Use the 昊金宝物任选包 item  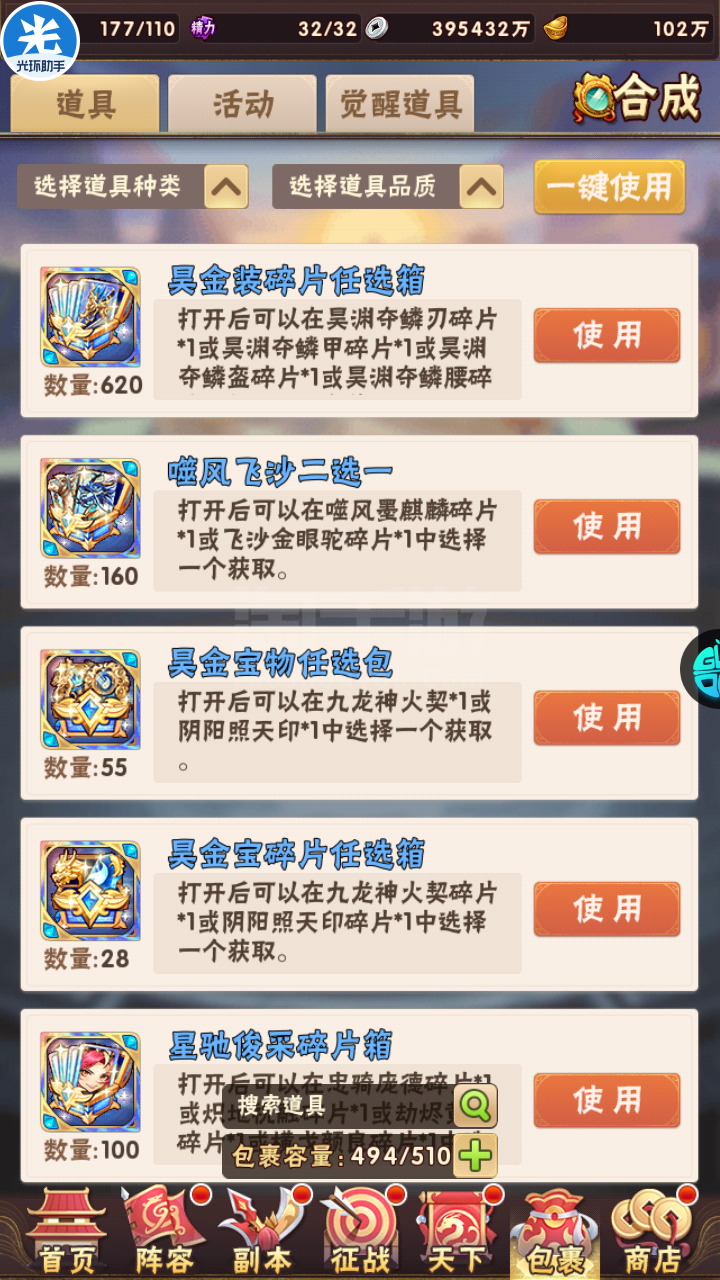coord(607,718)
